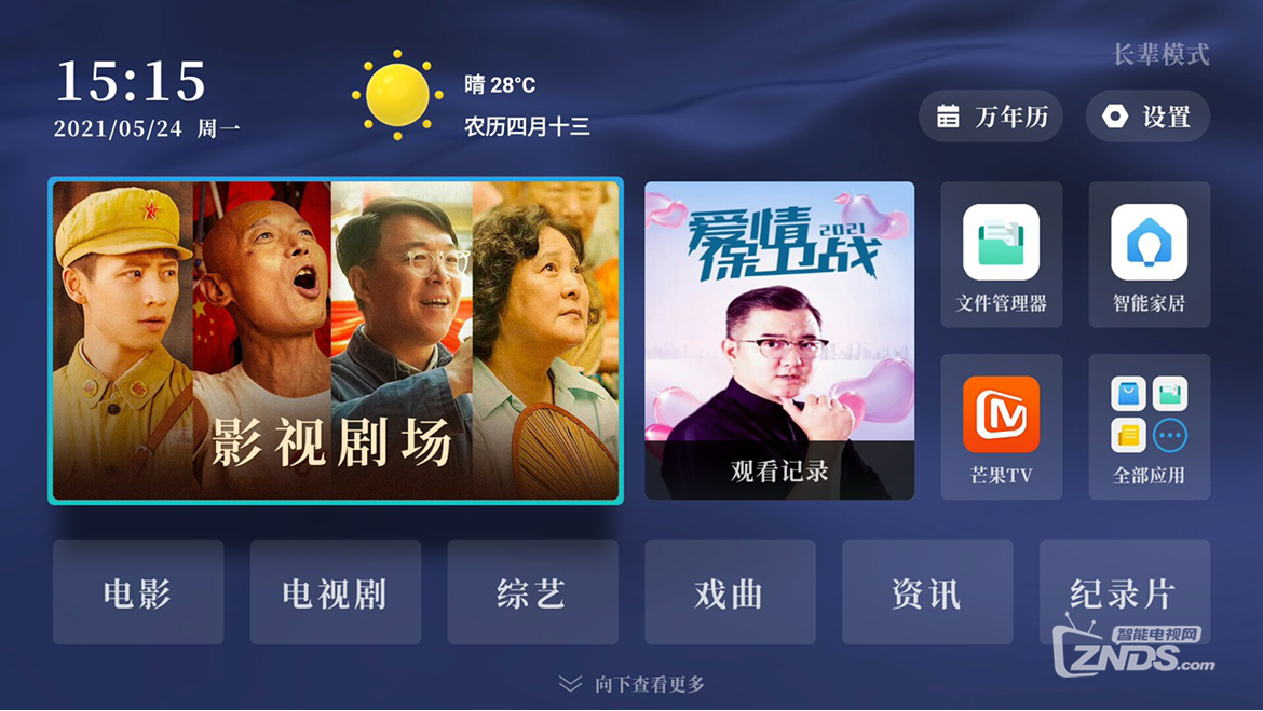Go to the 戏曲 opera category

tap(730, 593)
